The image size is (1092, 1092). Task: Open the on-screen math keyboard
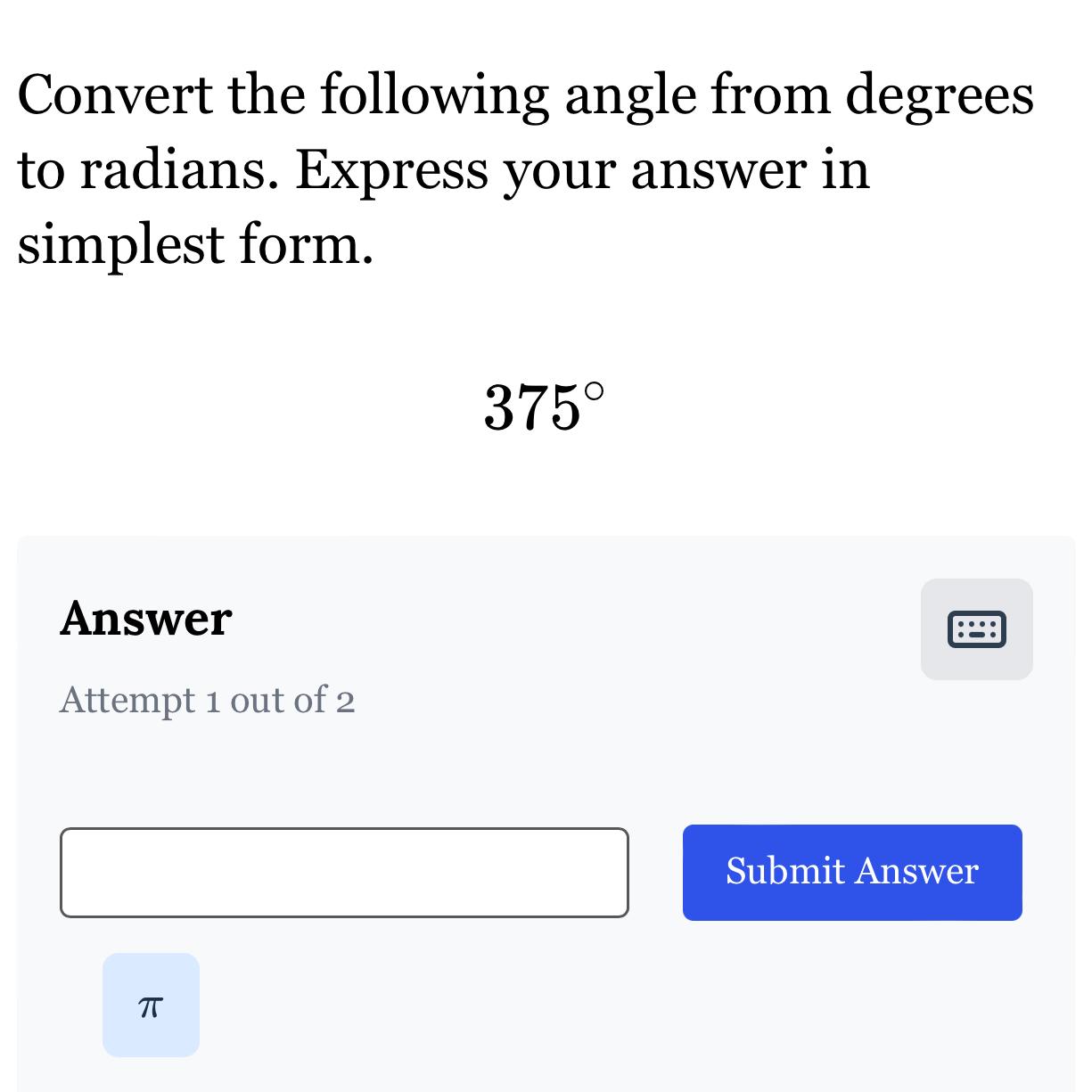coord(976,629)
